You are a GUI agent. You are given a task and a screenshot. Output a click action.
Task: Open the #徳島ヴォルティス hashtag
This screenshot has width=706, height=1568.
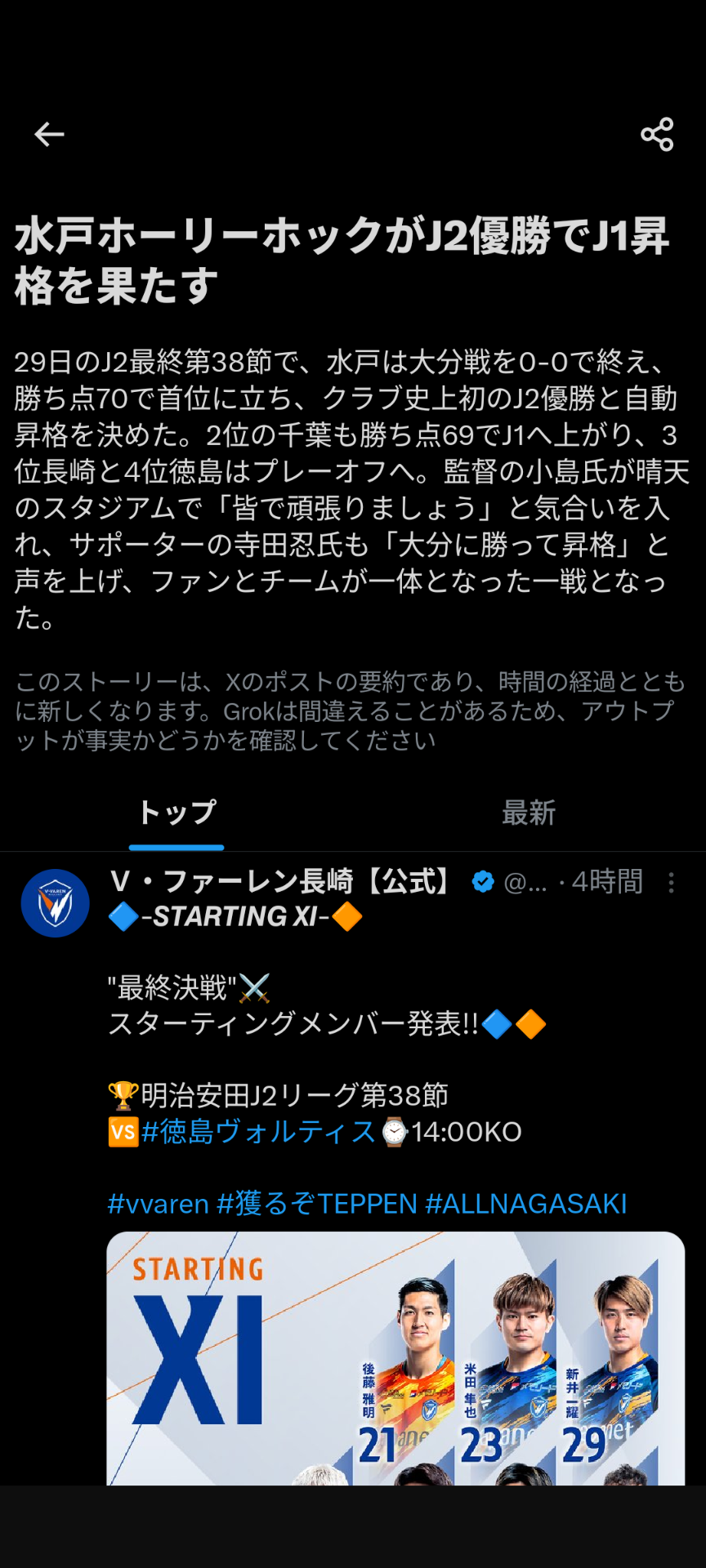[258, 1132]
